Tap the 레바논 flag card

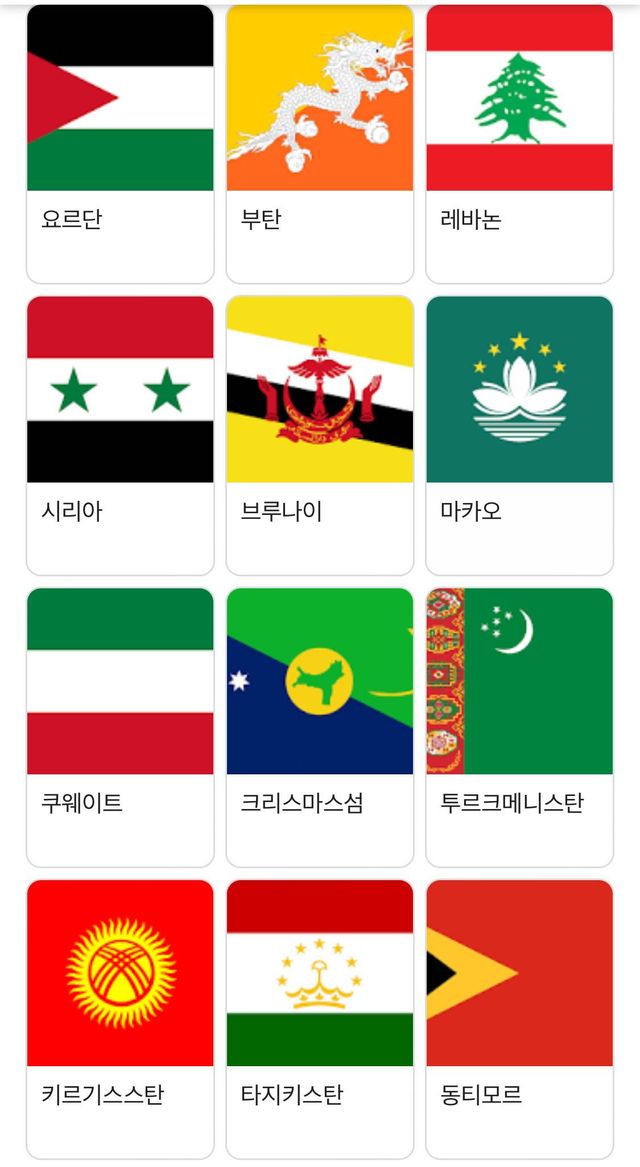(519, 143)
